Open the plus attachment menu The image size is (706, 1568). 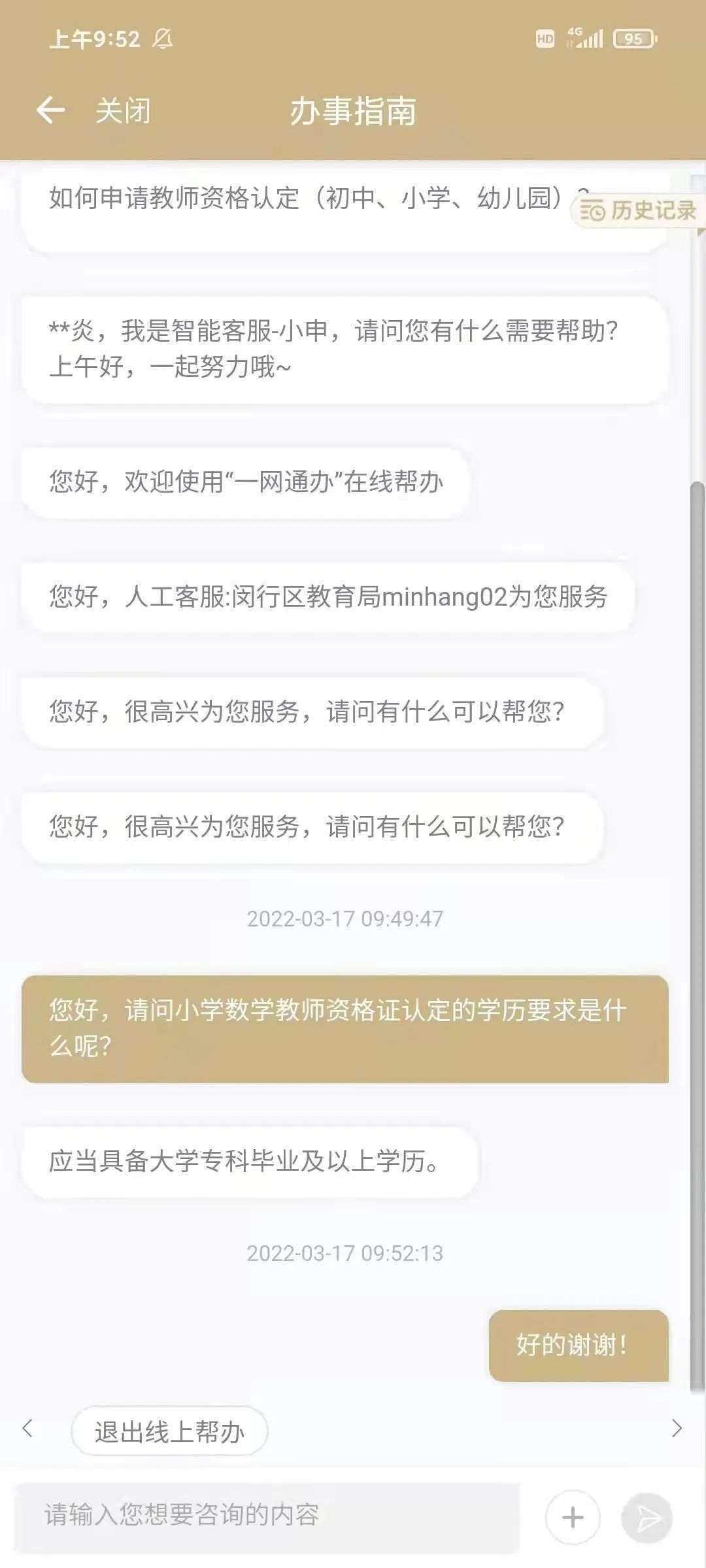[573, 1517]
